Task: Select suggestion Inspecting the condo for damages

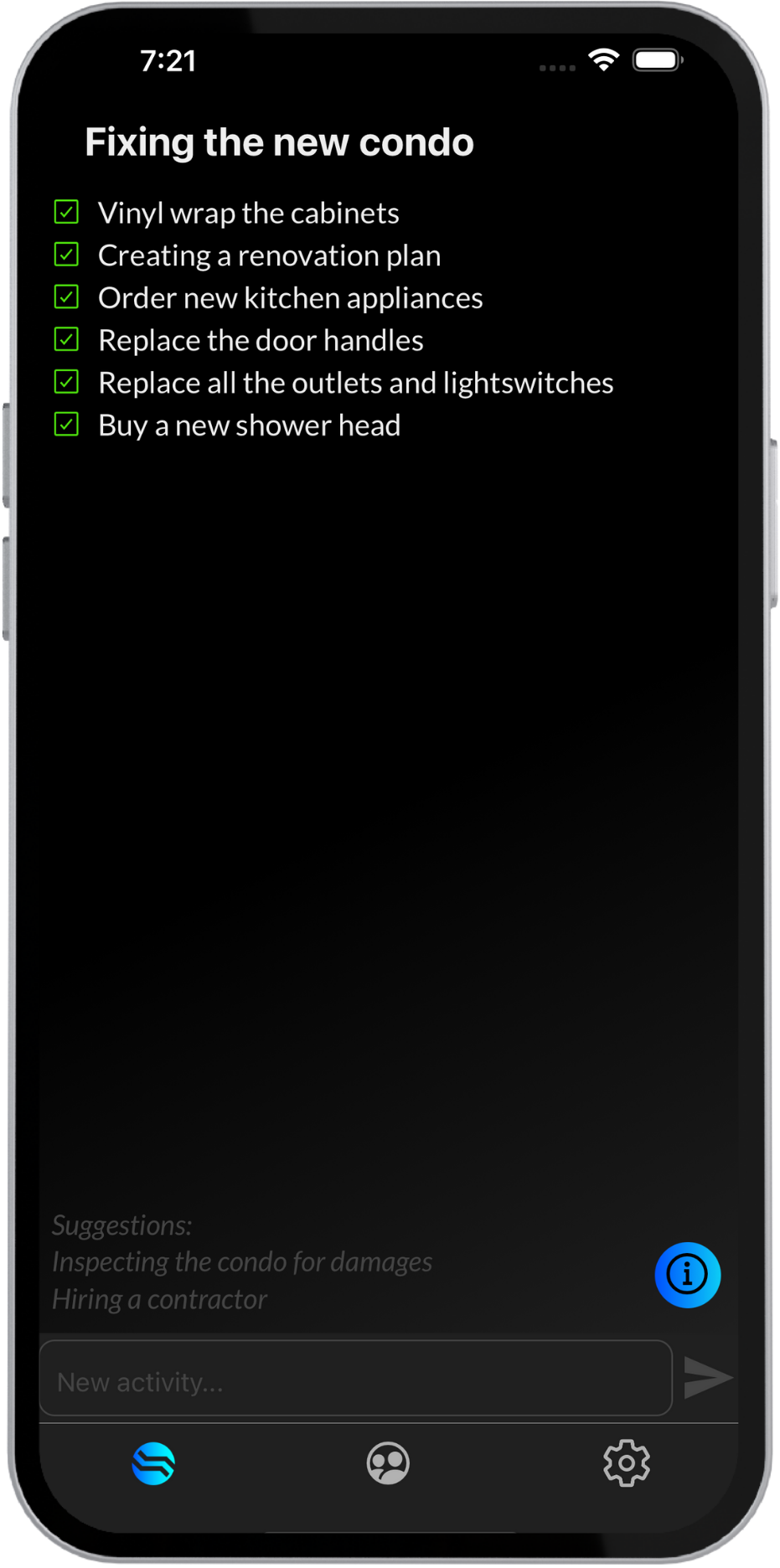Action: [242, 1262]
